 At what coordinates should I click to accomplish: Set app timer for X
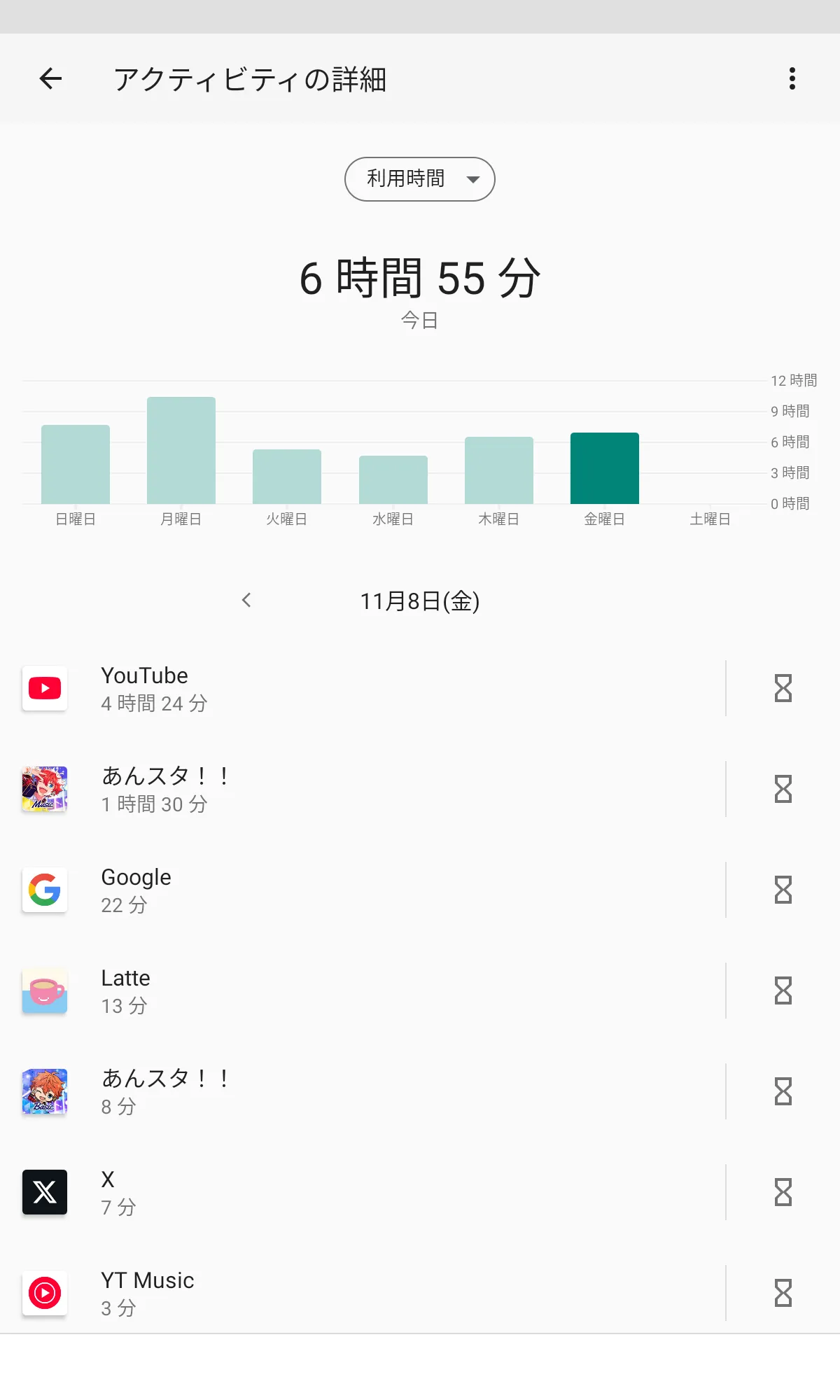point(783,1192)
